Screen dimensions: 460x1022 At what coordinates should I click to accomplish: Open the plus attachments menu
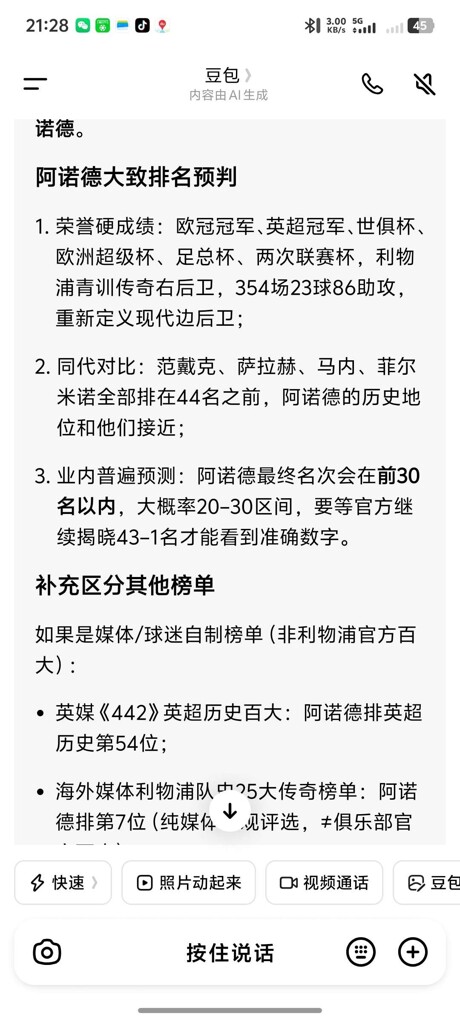[x=412, y=952]
